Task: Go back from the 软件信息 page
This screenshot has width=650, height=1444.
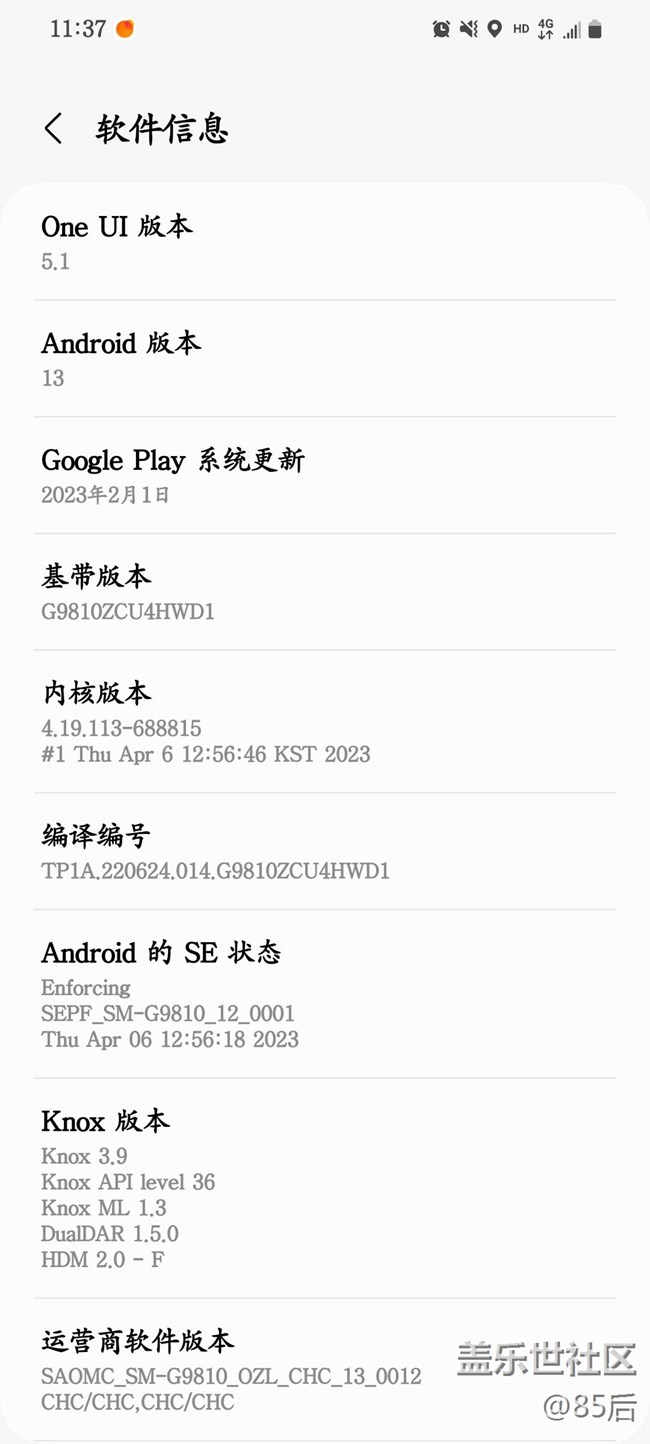Action: pos(54,129)
